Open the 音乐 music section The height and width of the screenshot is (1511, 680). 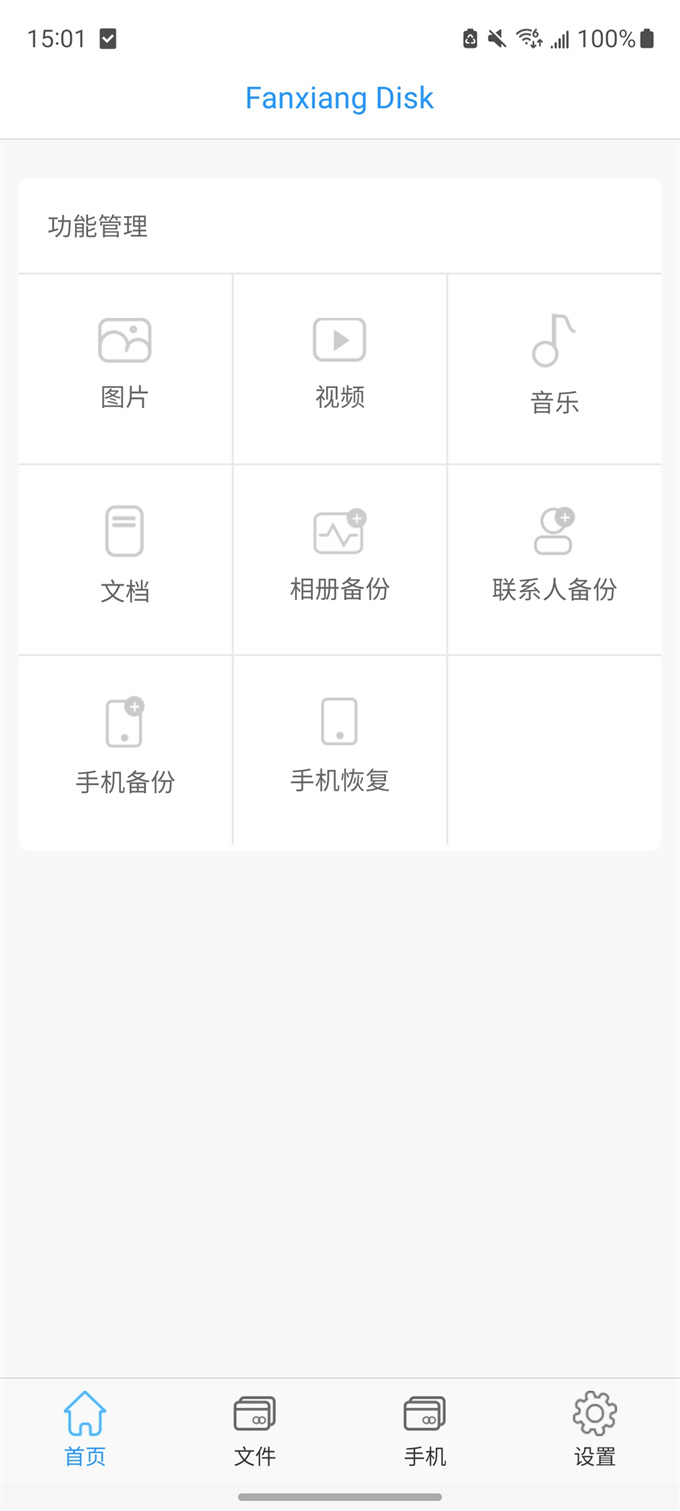click(554, 366)
